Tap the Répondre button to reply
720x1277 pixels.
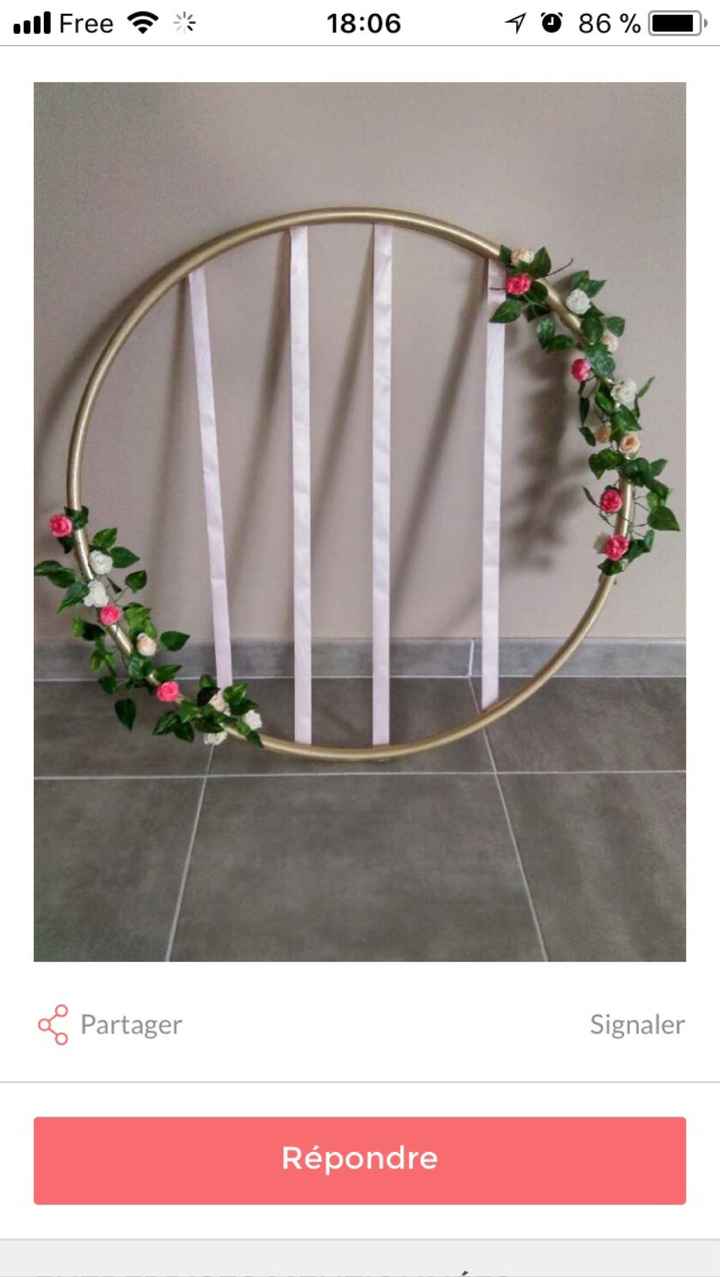click(360, 1159)
